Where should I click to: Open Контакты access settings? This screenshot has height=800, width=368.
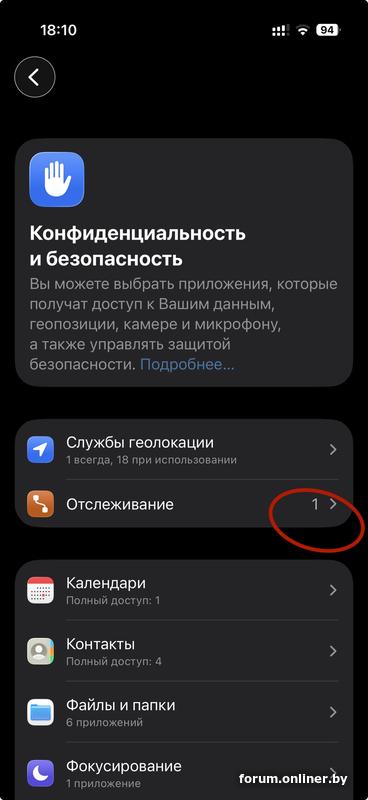[184, 651]
